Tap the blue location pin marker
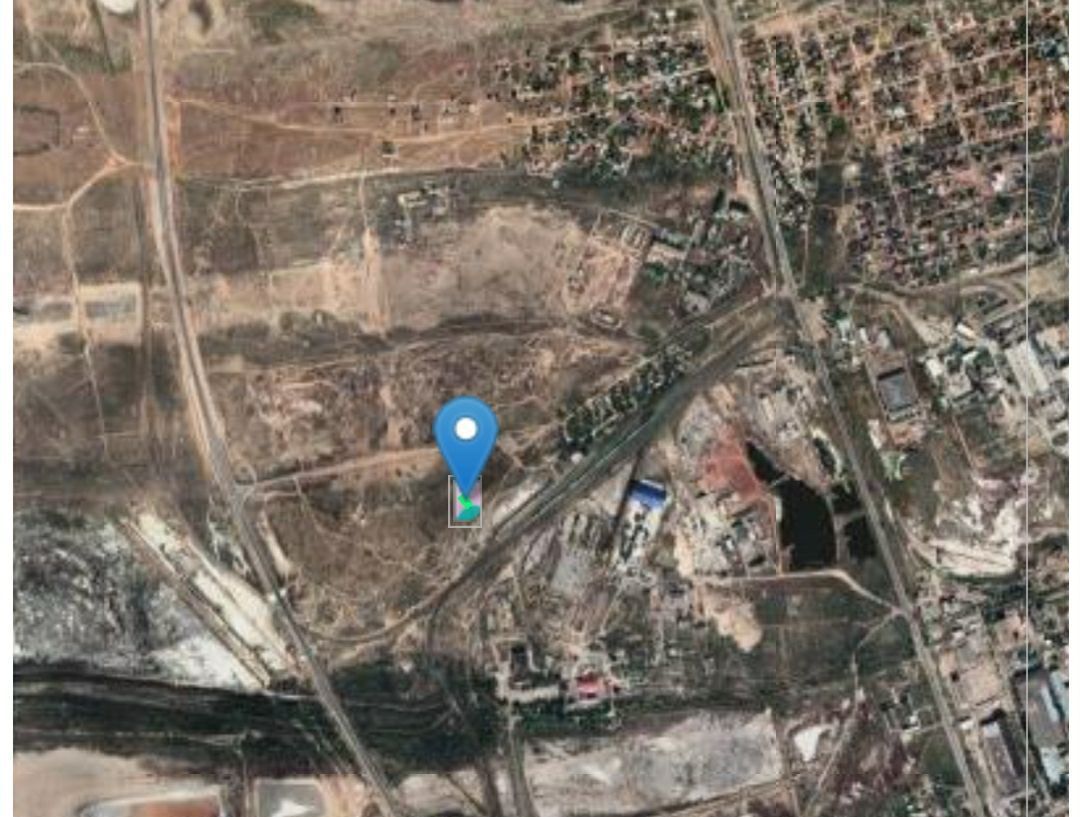The image size is (1080, 817). coord(466,433)
